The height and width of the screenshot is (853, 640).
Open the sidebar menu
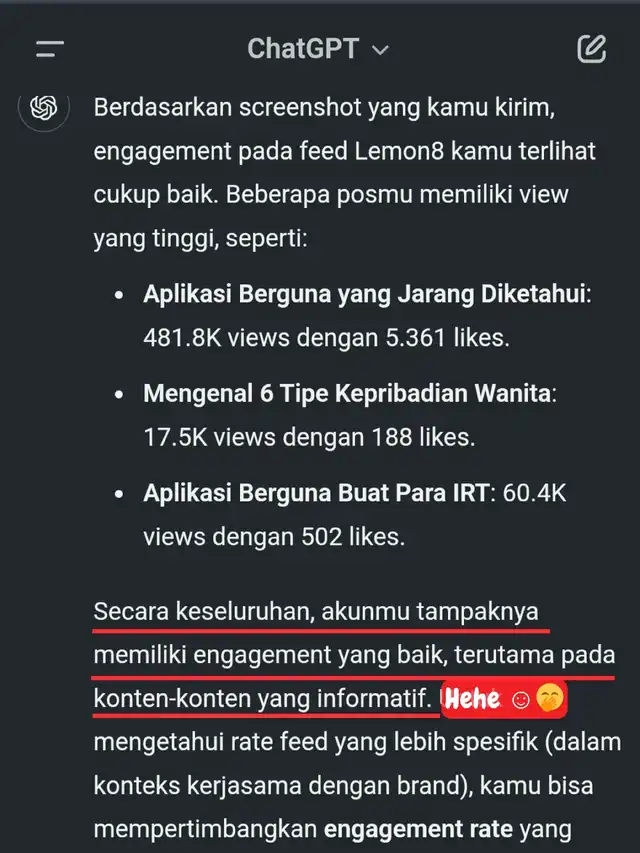coord(49,48)
